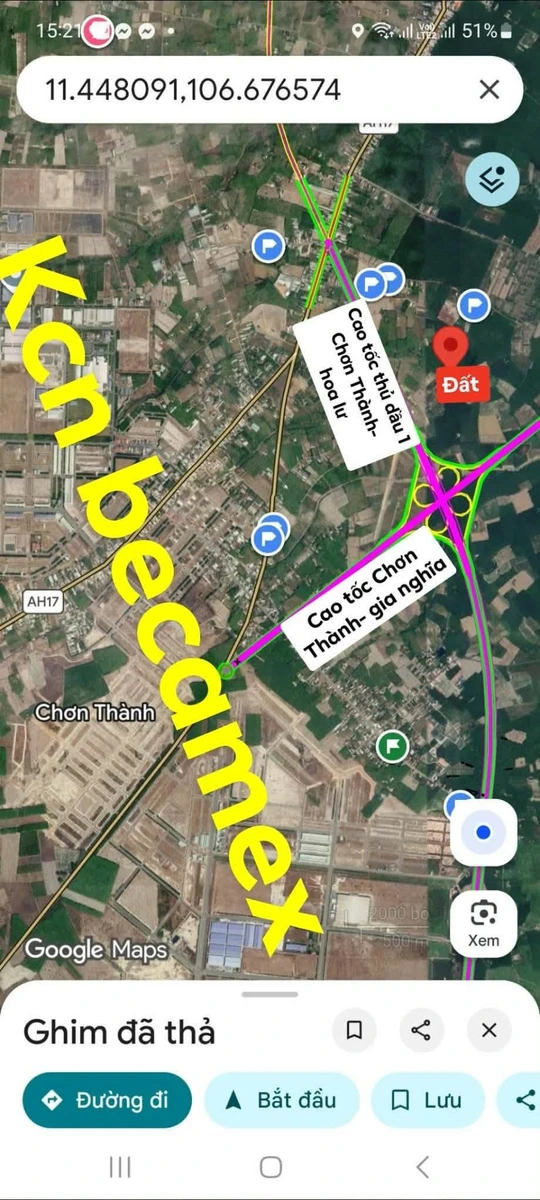Go back using system navigation bar

pyautogui.click(x=422, y=1166)
